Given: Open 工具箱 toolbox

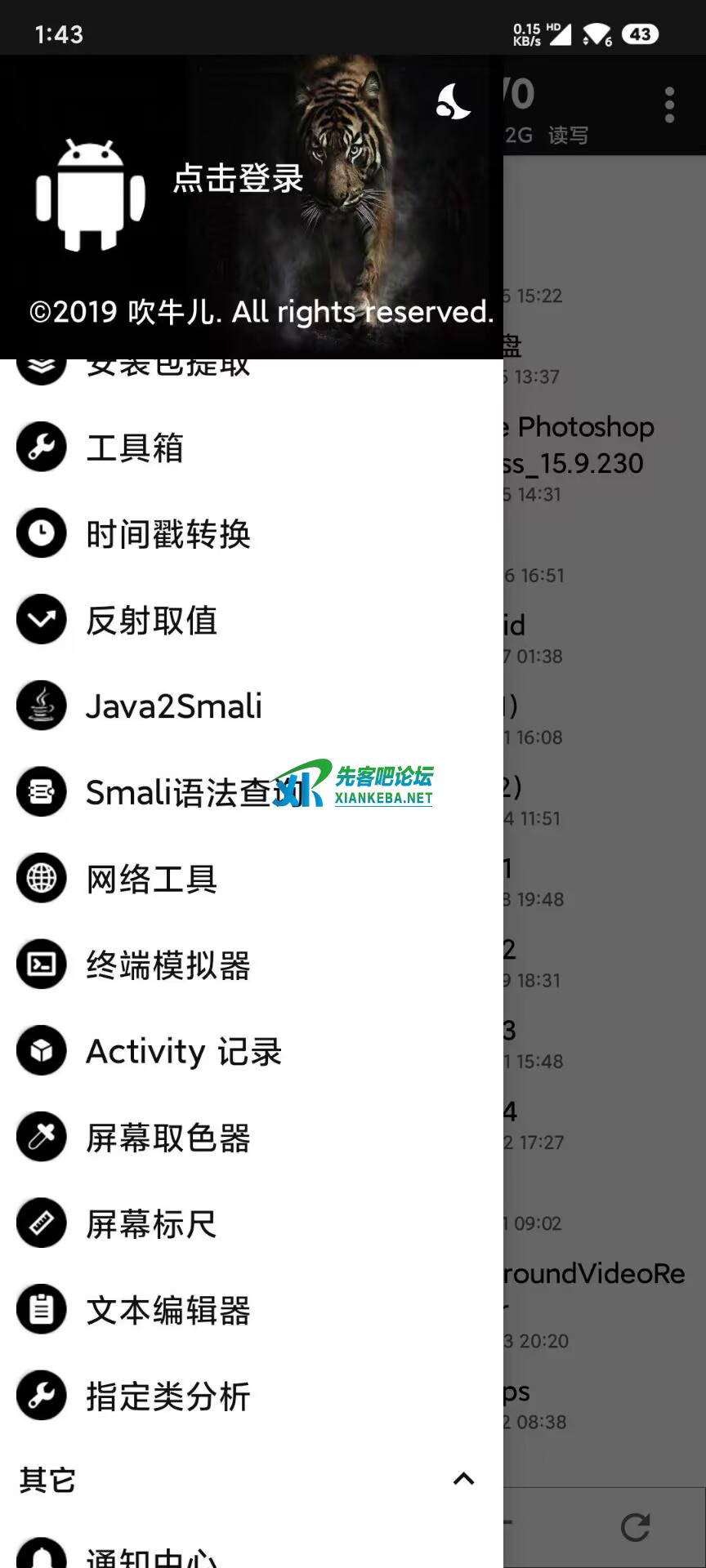Looking at the screenshot, I should pyautogui.click(x=135, y=448).
